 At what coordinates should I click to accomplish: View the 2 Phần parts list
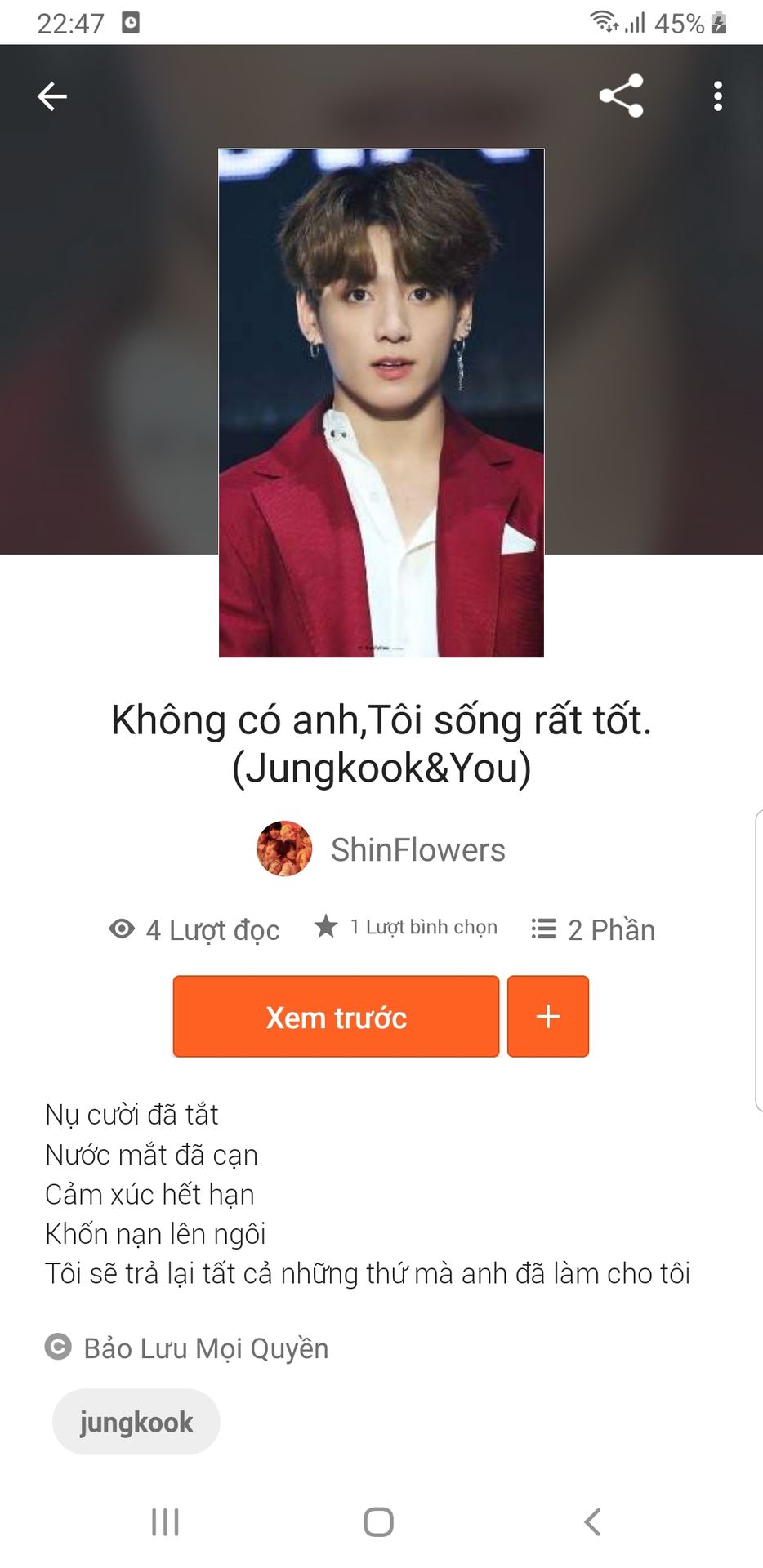point(593,929)
